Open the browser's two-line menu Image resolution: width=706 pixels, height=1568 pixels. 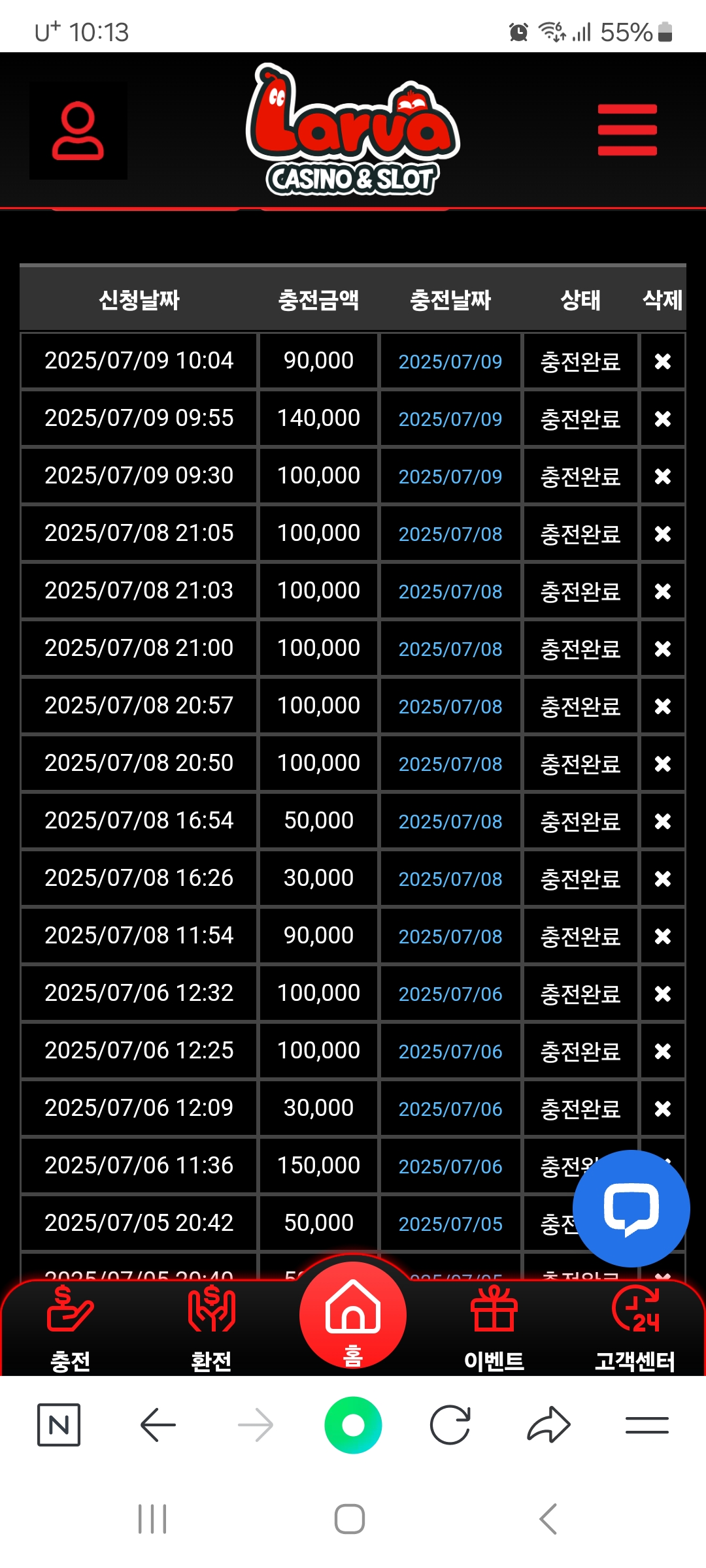pyautogui.click(x=647, y=1425)
